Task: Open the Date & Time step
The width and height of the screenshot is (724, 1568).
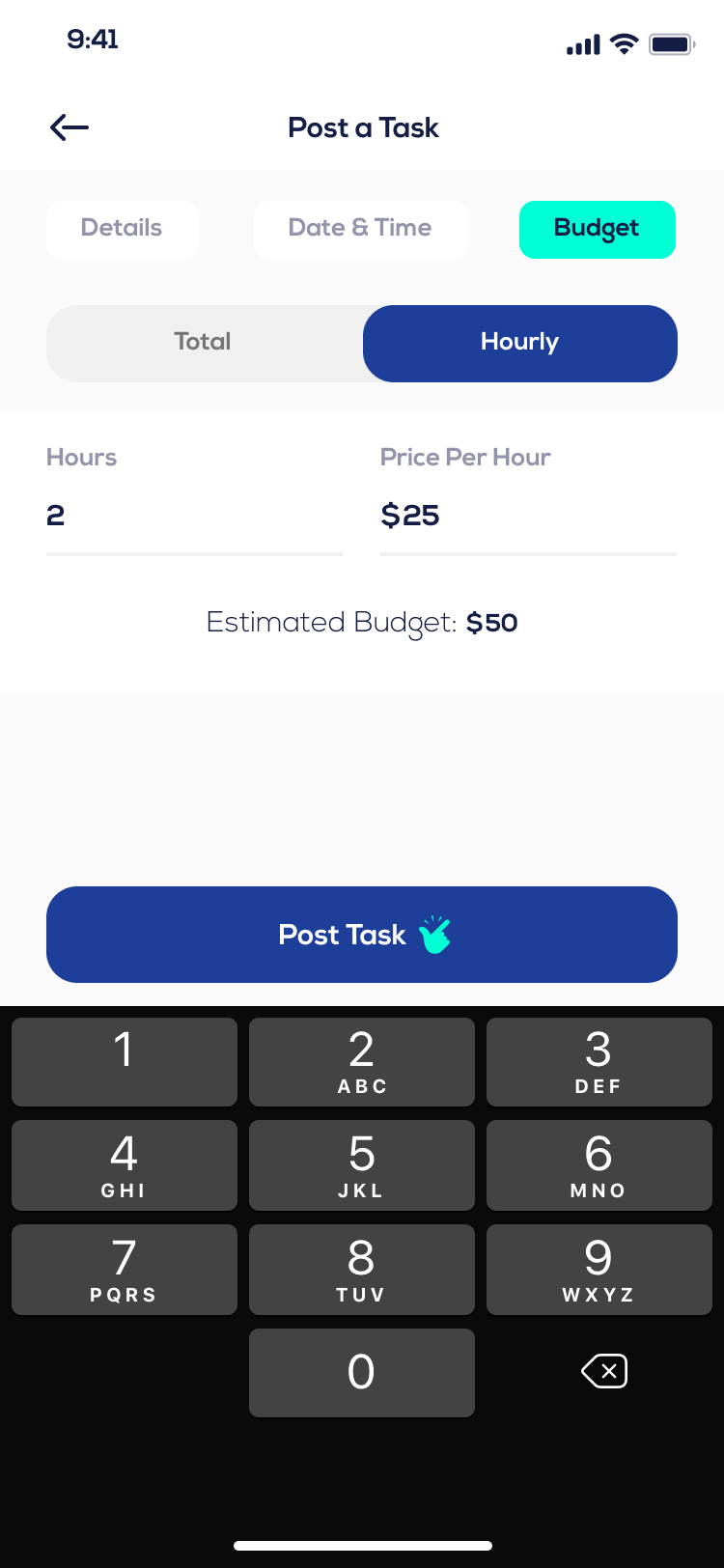Action: pos(360,229)
